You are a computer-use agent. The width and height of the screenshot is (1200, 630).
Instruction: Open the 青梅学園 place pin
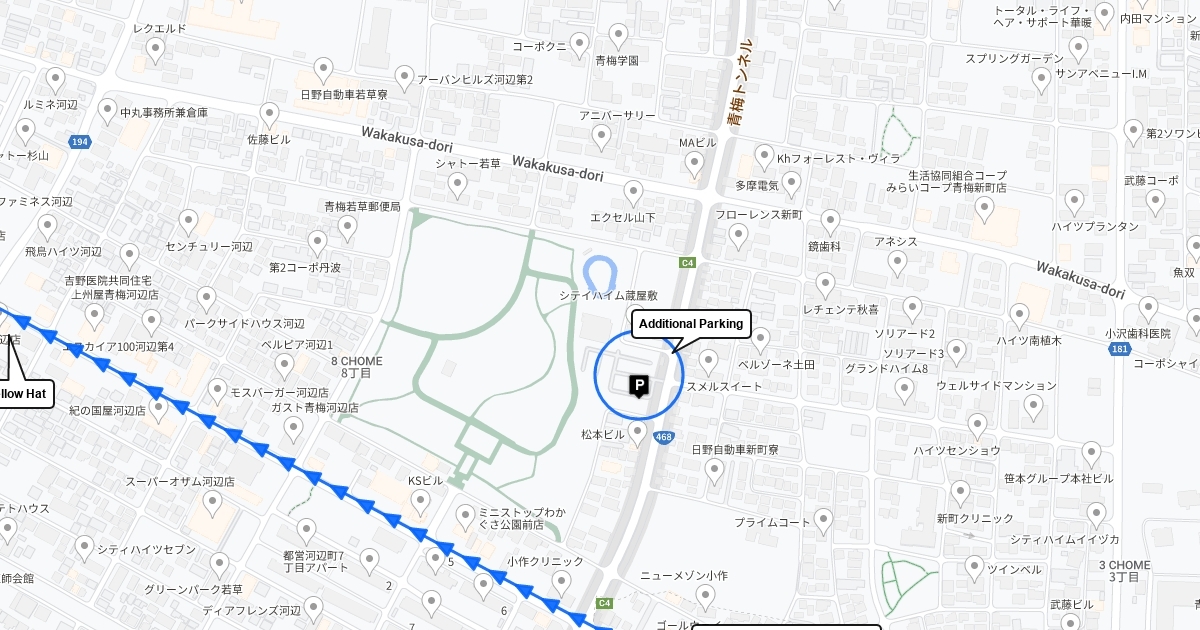618,38
